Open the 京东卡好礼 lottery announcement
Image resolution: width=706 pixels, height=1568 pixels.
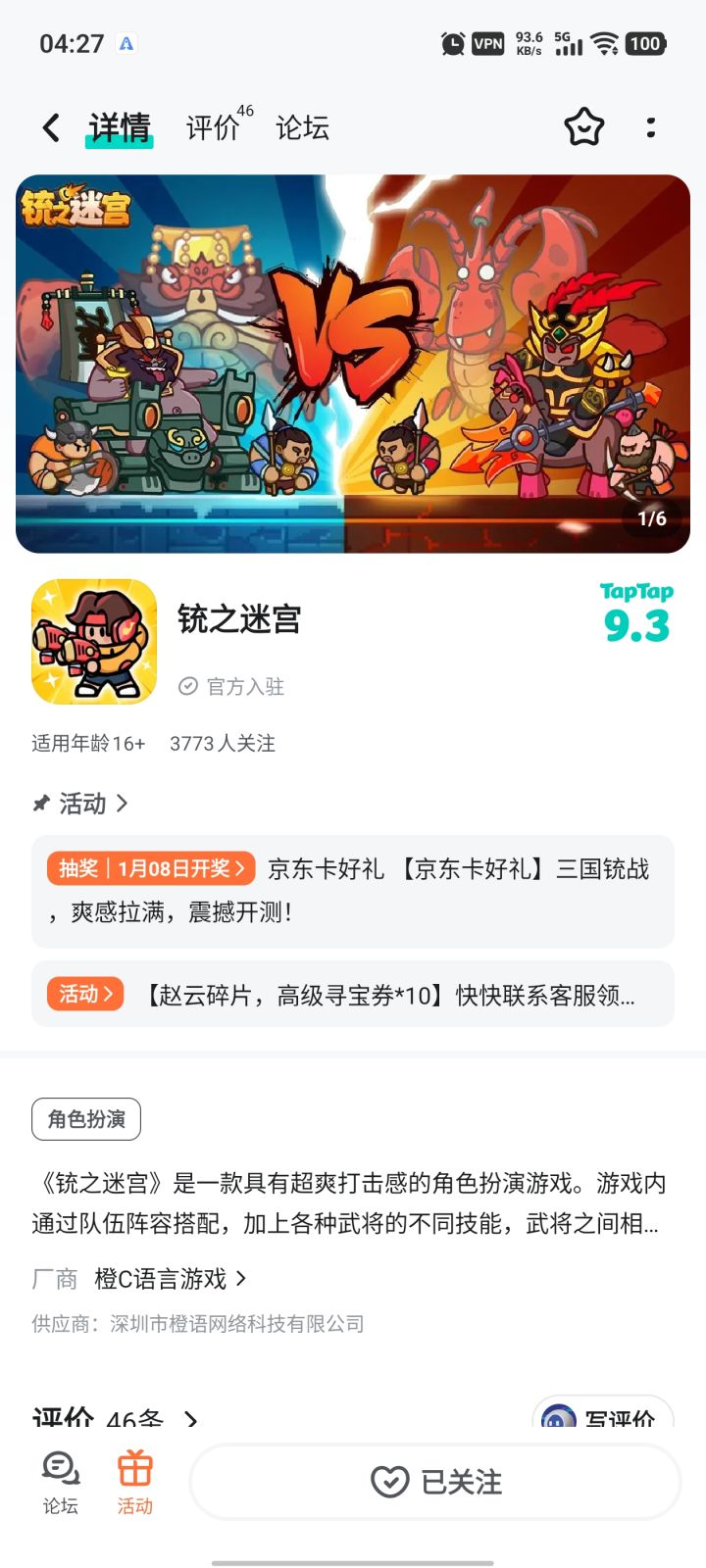[x=351, y=890]
